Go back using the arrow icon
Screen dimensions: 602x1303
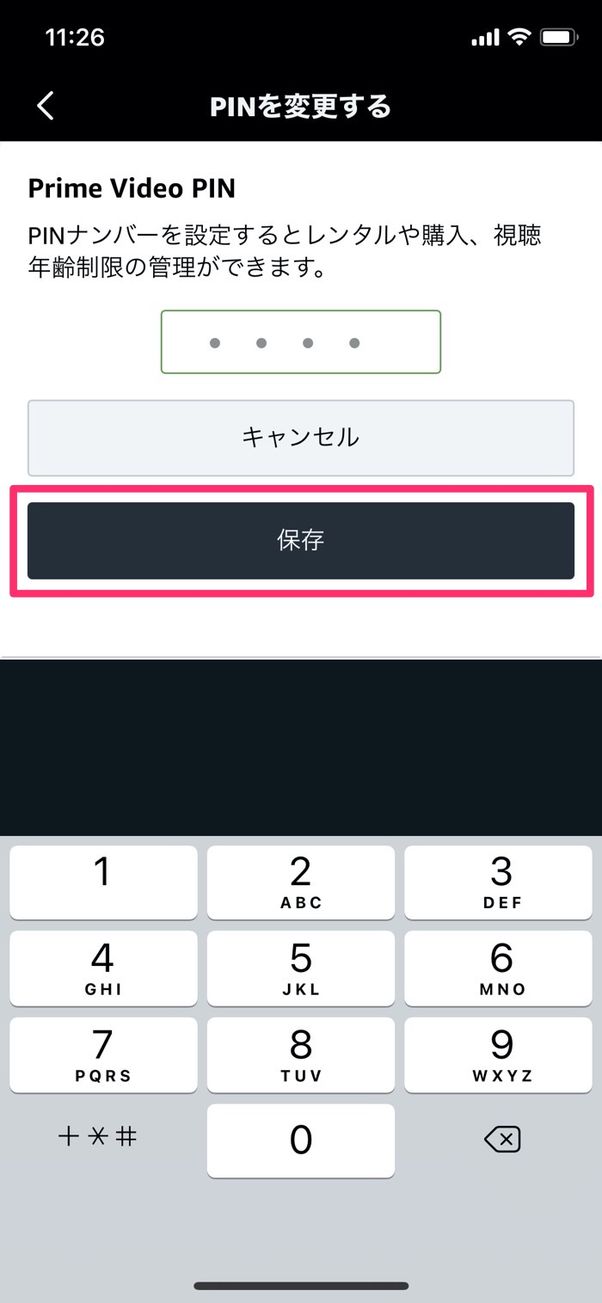tap(45, 106)
